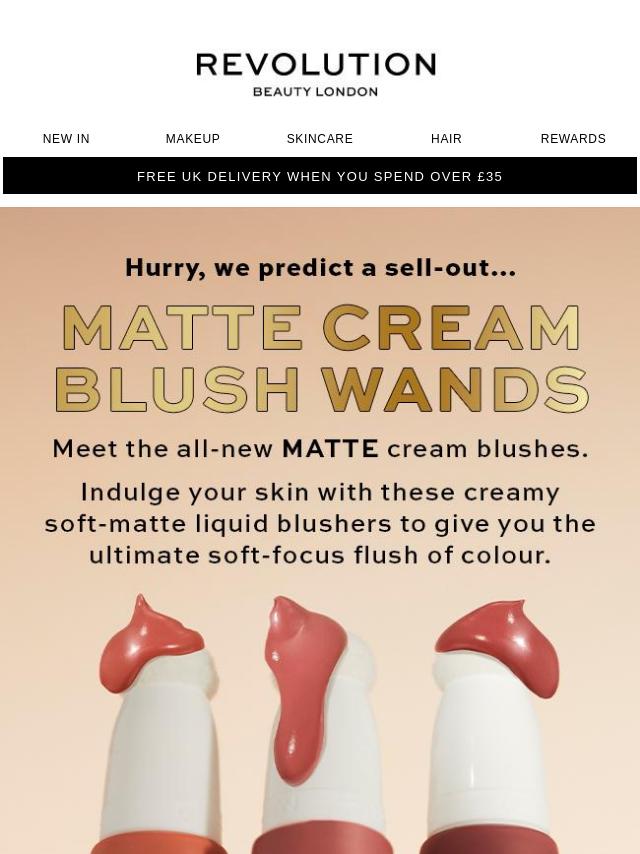Tap the free UK delivery banner
Screen dimensions: 640x854
(x=320, y=176)
